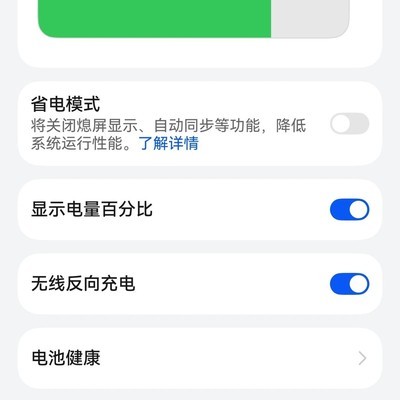Enable the 省电模式 power saving switch
This screenshot has width=400, height=400.
pyautogui.click(x=350, y=124)
